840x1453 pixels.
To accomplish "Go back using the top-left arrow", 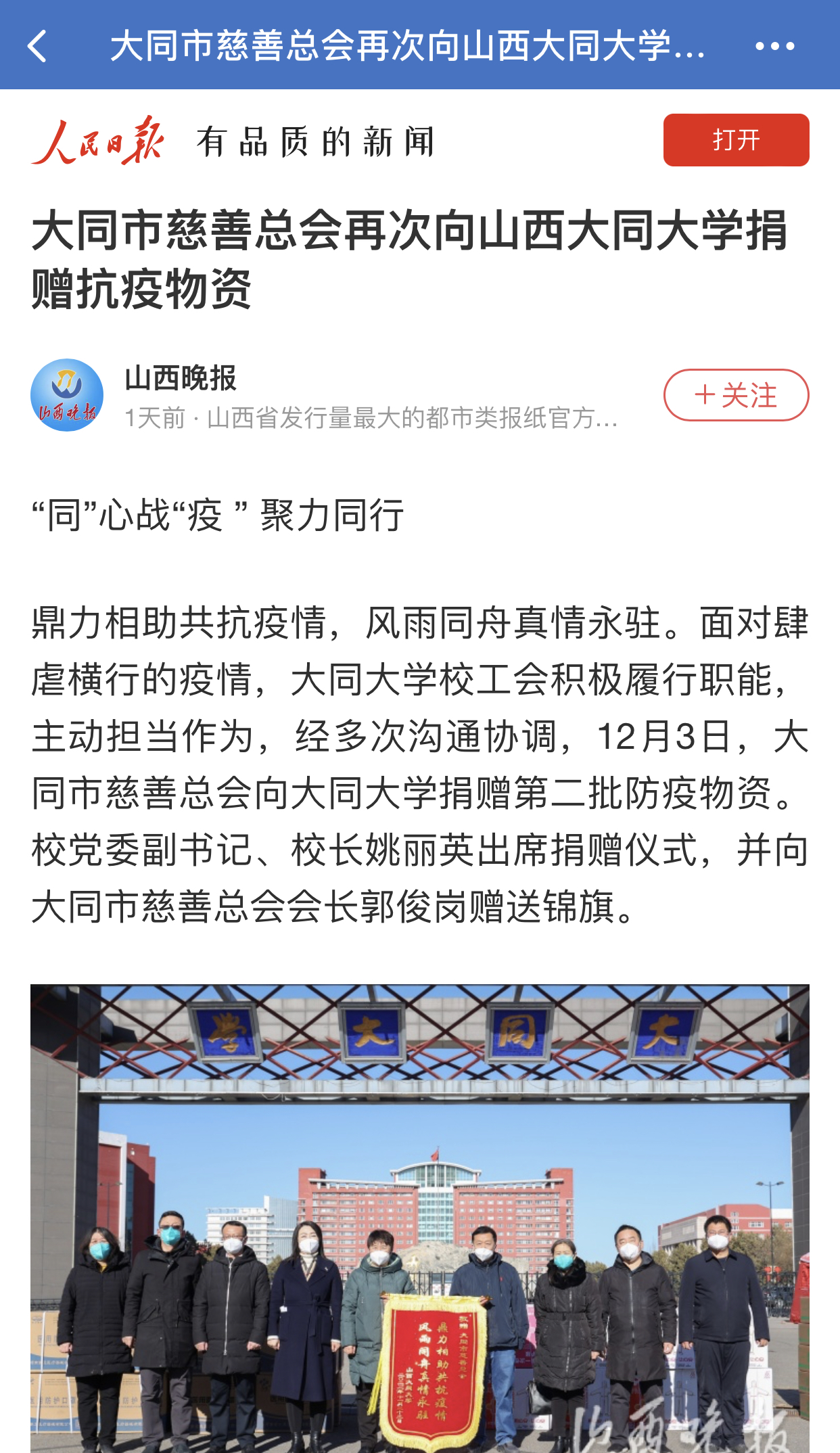I will pyautogui.click(x=38, y=46).
